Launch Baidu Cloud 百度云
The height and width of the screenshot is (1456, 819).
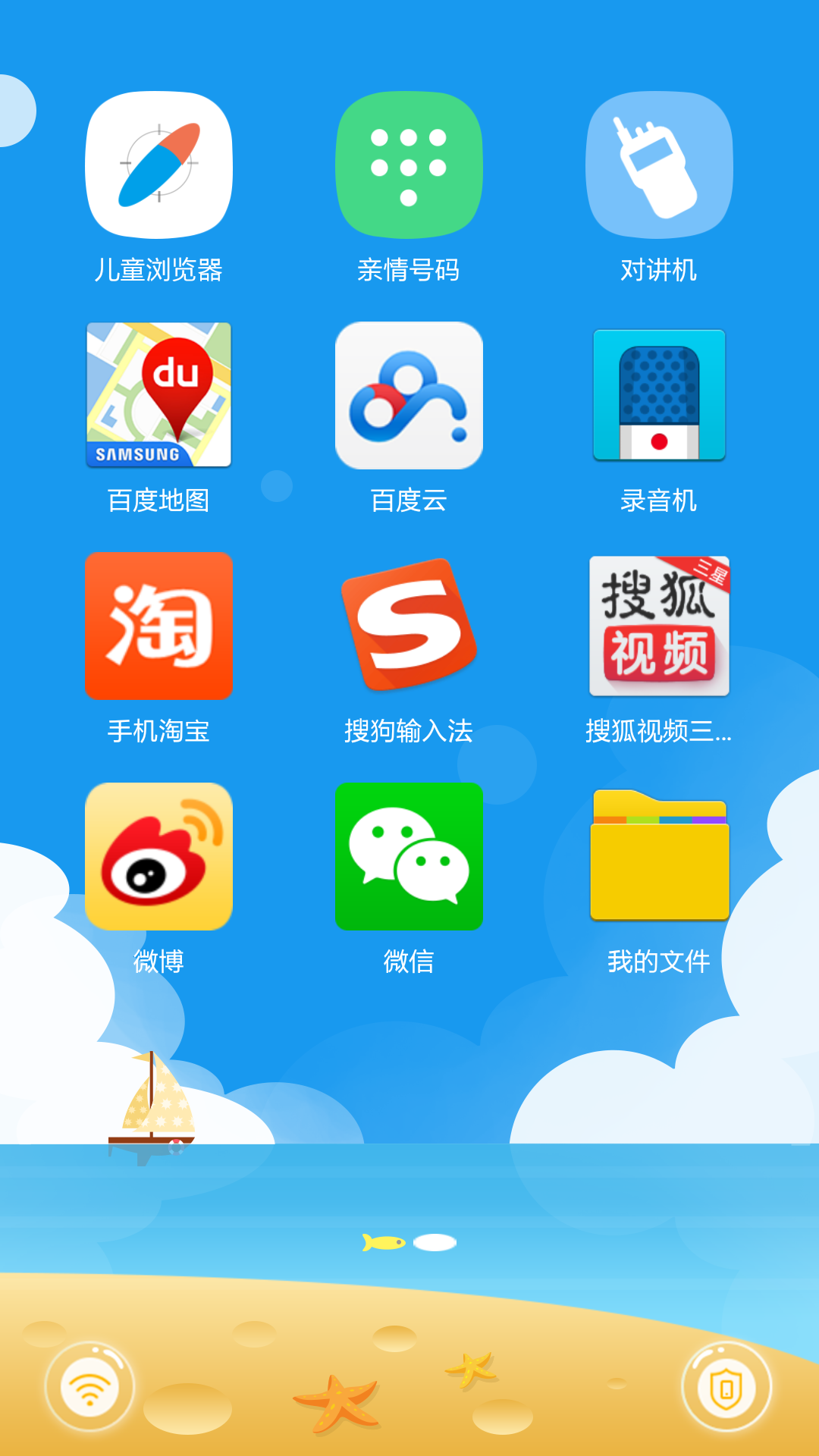tap(409, 394)
